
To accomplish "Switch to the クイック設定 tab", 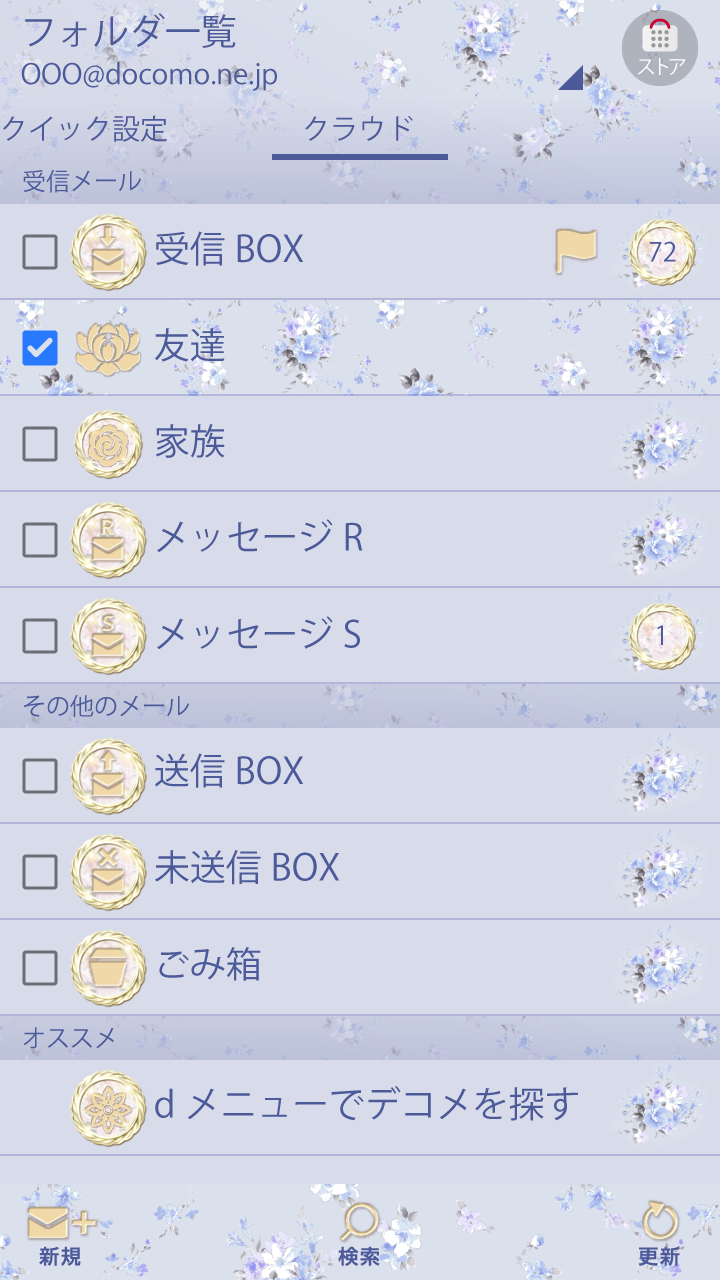I will point(84,130).
